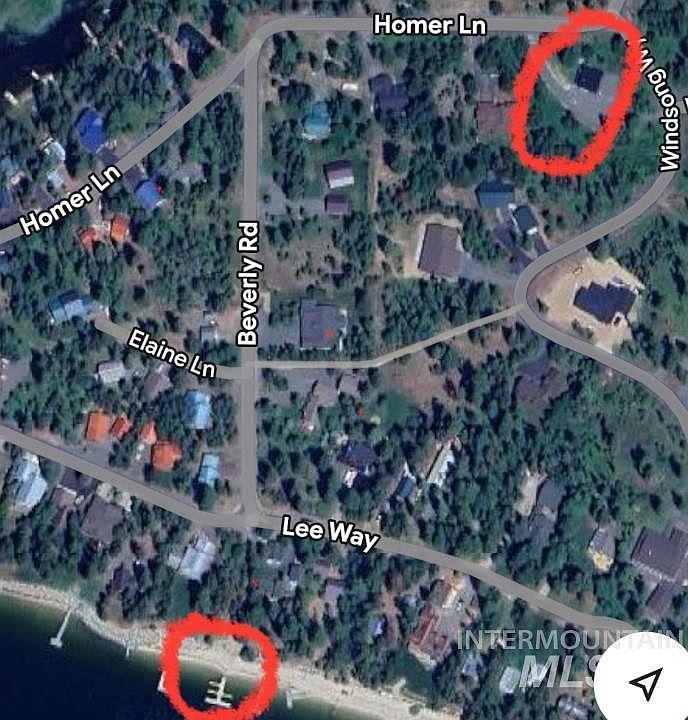Screen dimensions: 688x720
Task: Tap the location arrow to recenter map
Action: [x=647, y=682]
